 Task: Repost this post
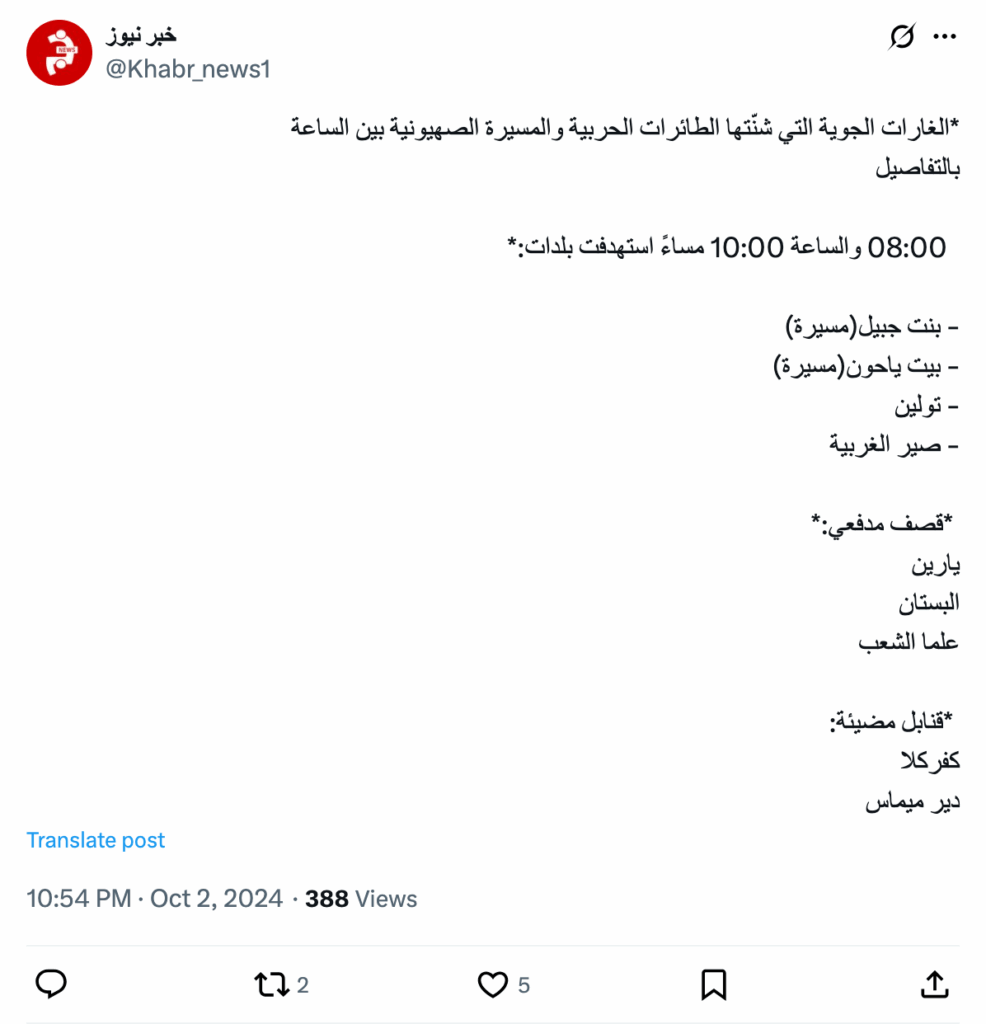pos(271,985)
